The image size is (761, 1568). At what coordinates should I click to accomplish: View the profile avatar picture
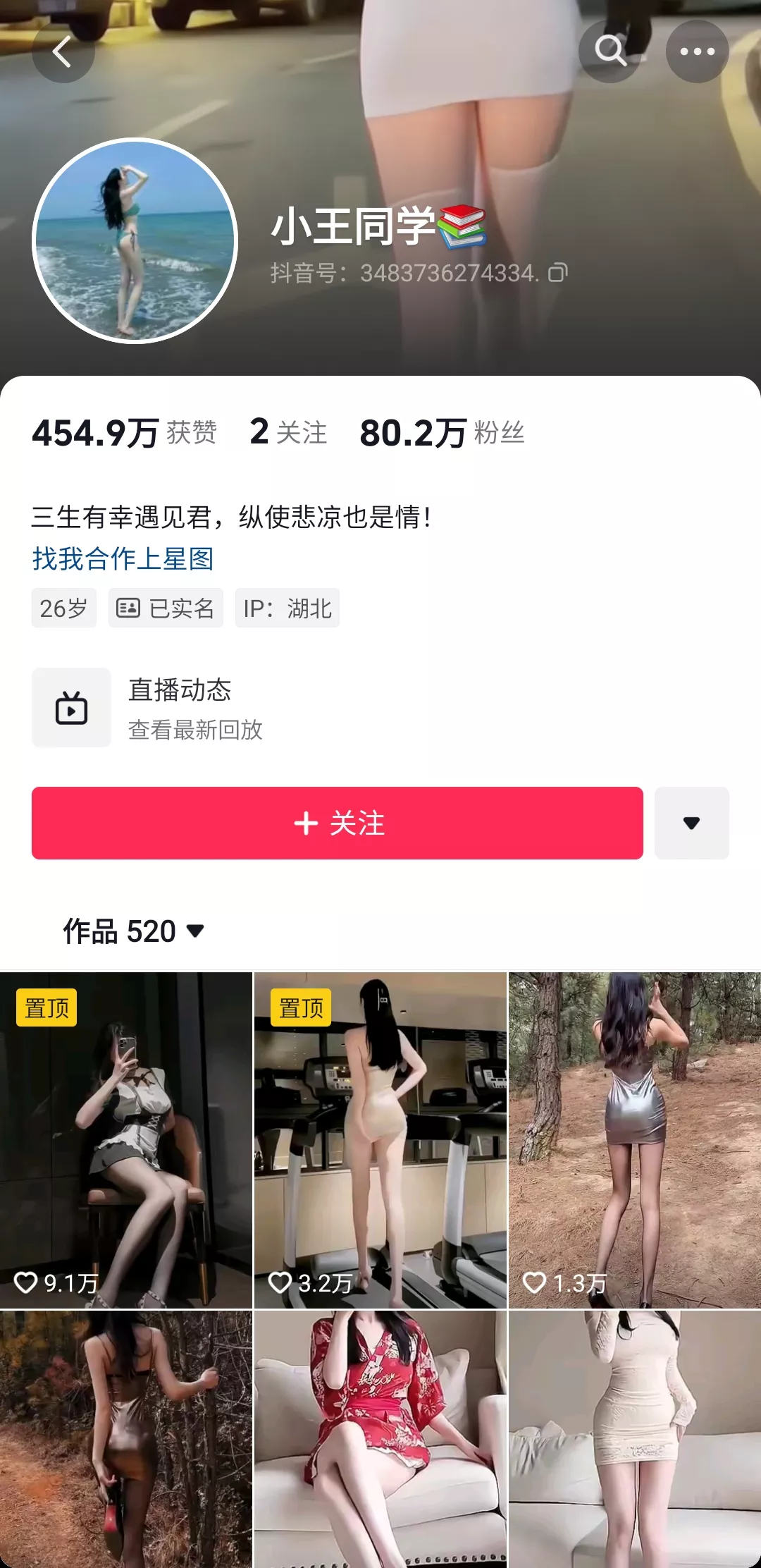pyautogui.click(x=135, y=240)
